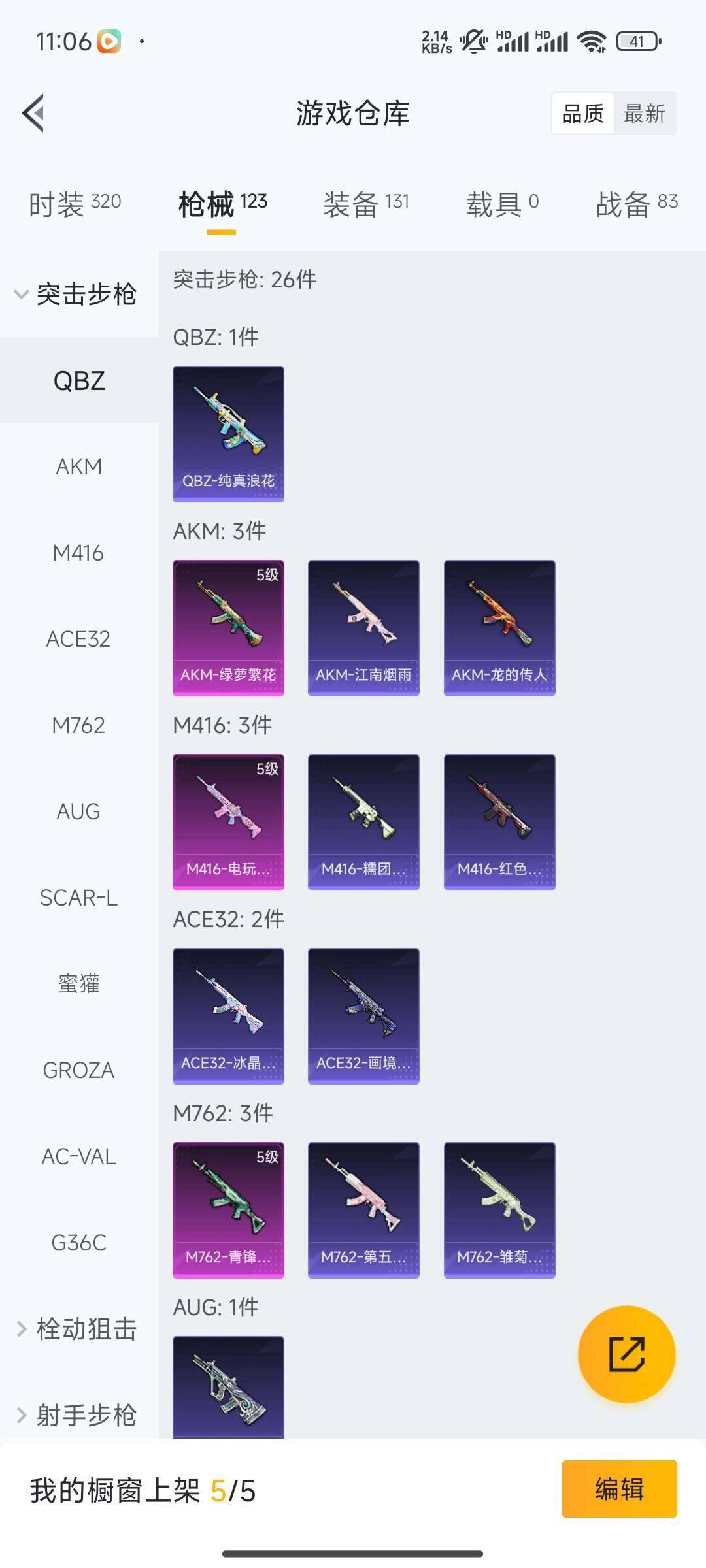
Task: Tap the yellow share floating button
Action: [x=626, y=1354]
